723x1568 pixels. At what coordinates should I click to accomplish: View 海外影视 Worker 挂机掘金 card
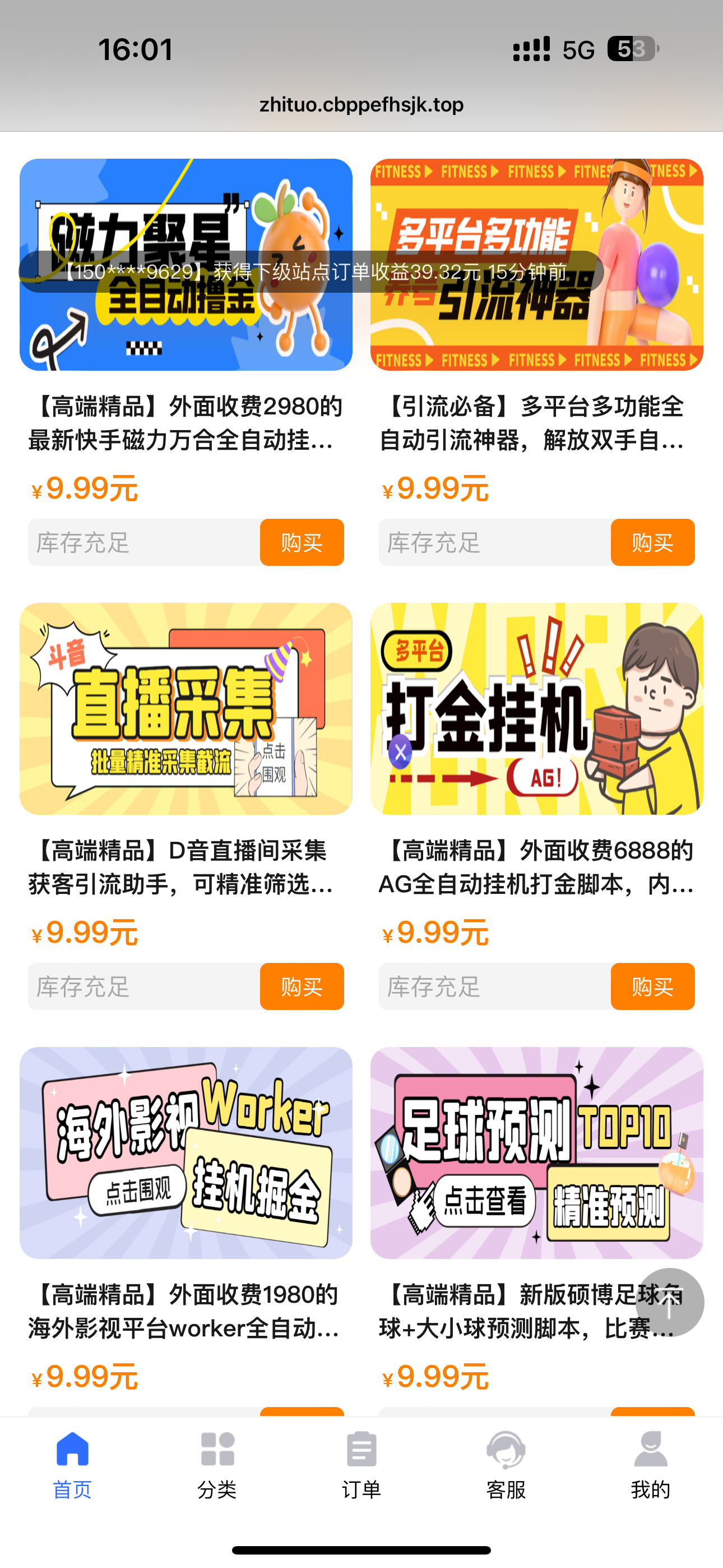coord(186,1152)
